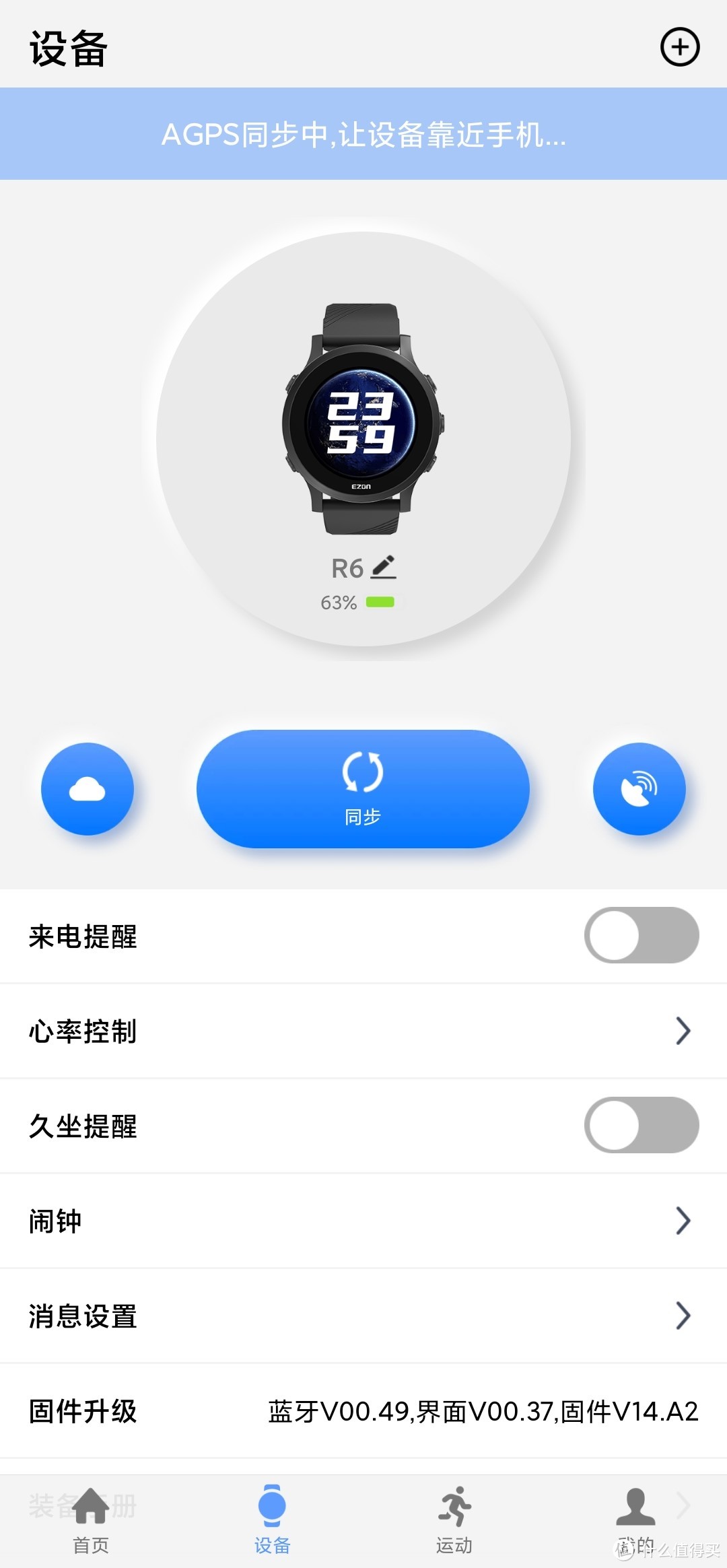Tap the circular sync arrows icon
This screenshot has width=727, height=1568.
(362, 774)
